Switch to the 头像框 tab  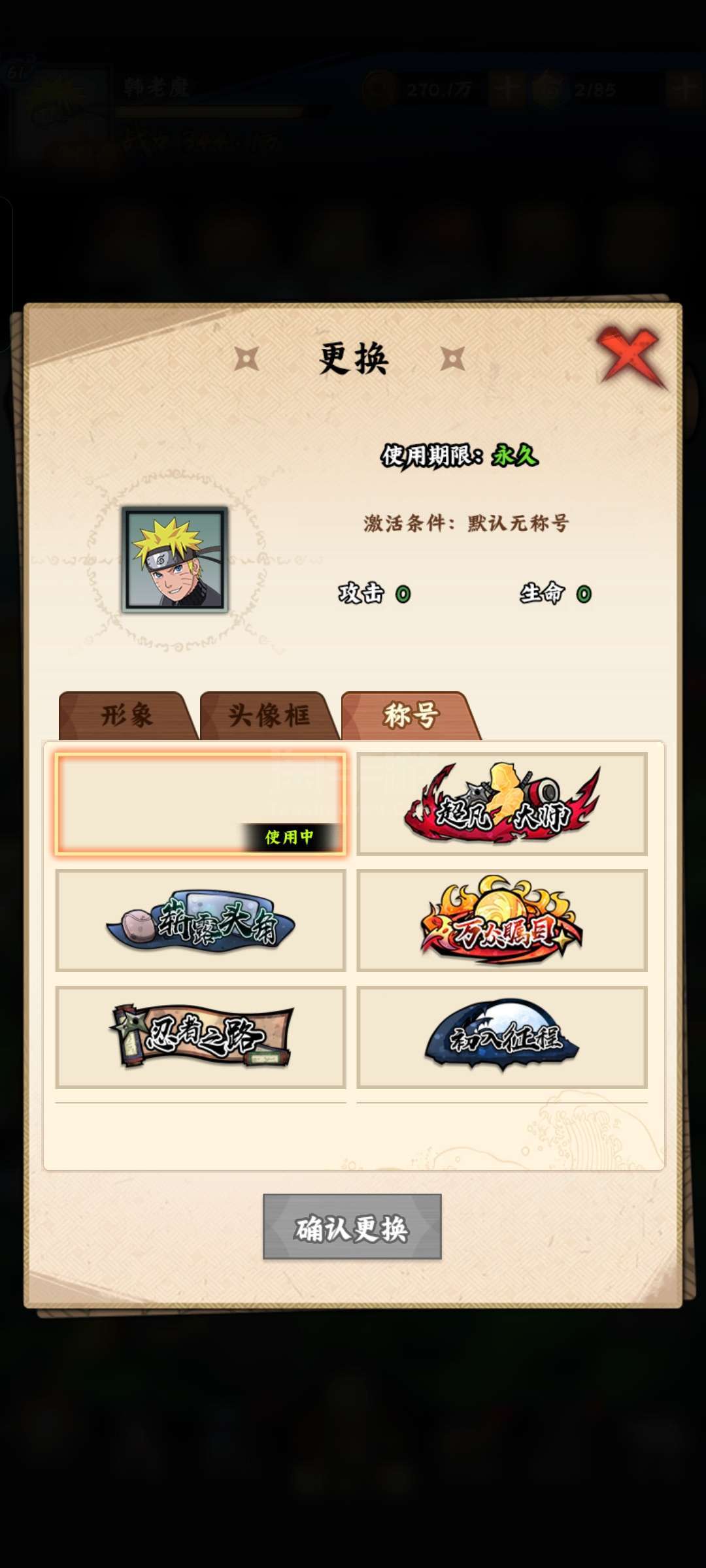(269, 715)
